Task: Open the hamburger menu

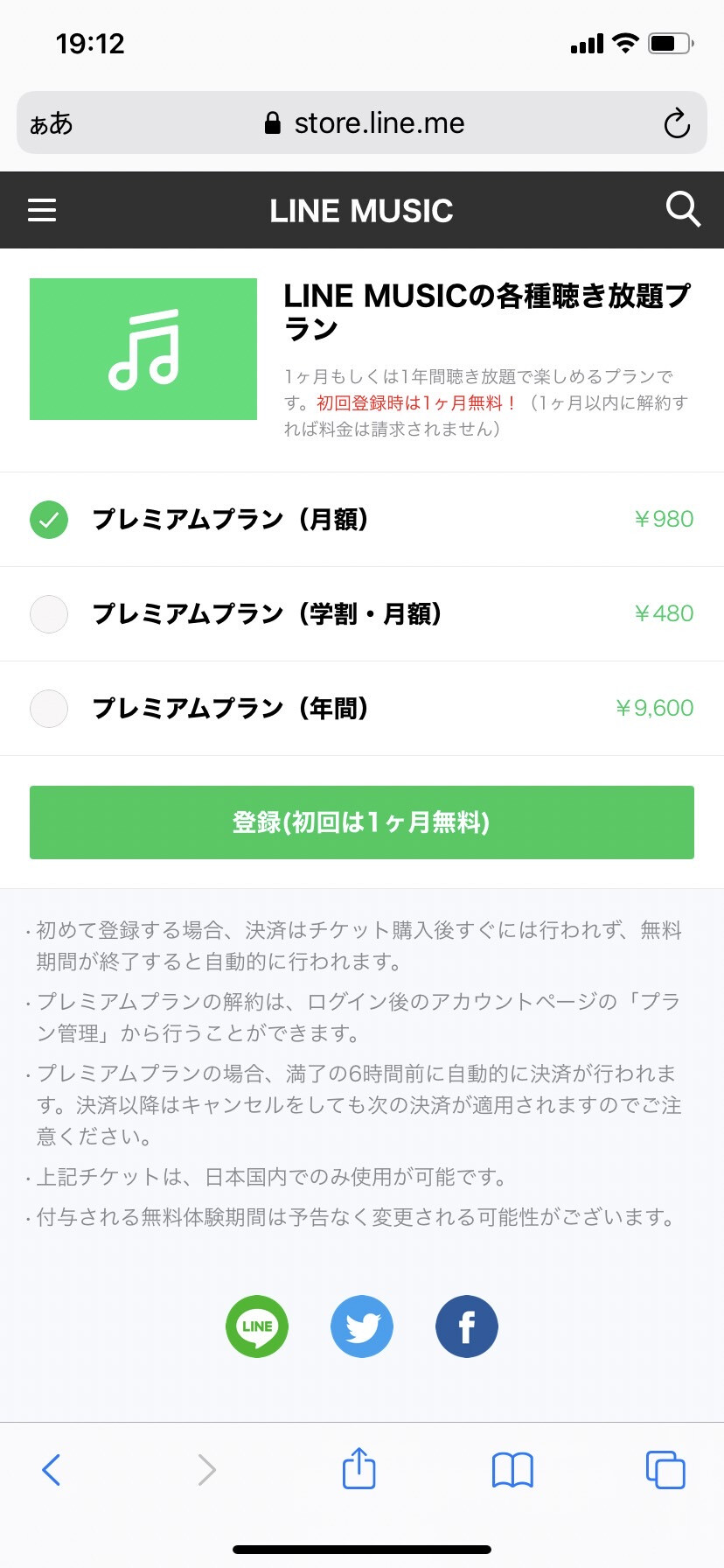Action: click(42, 210)
